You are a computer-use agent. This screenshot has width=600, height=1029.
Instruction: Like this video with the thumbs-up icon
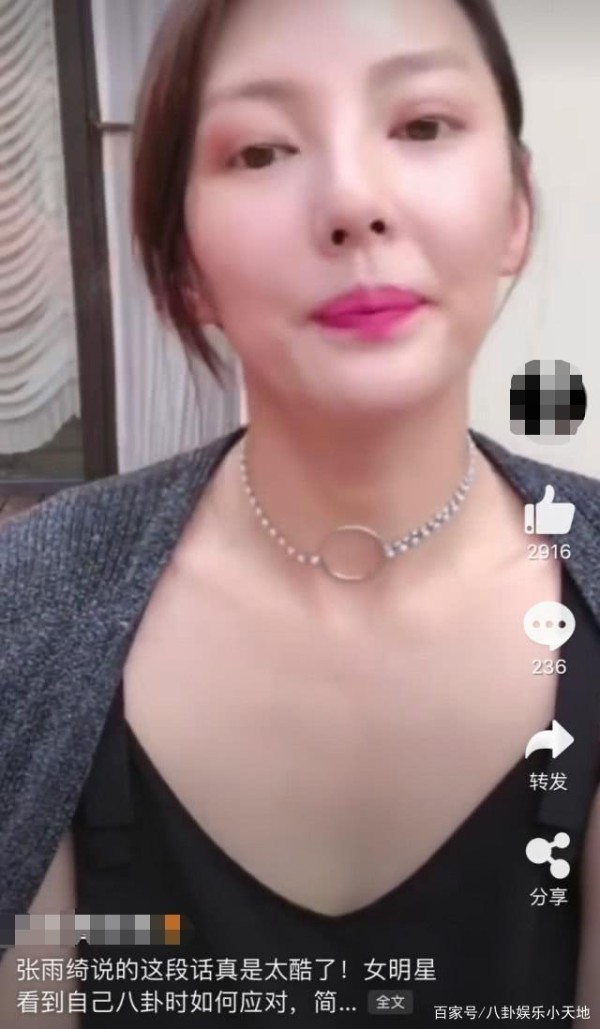549,513
